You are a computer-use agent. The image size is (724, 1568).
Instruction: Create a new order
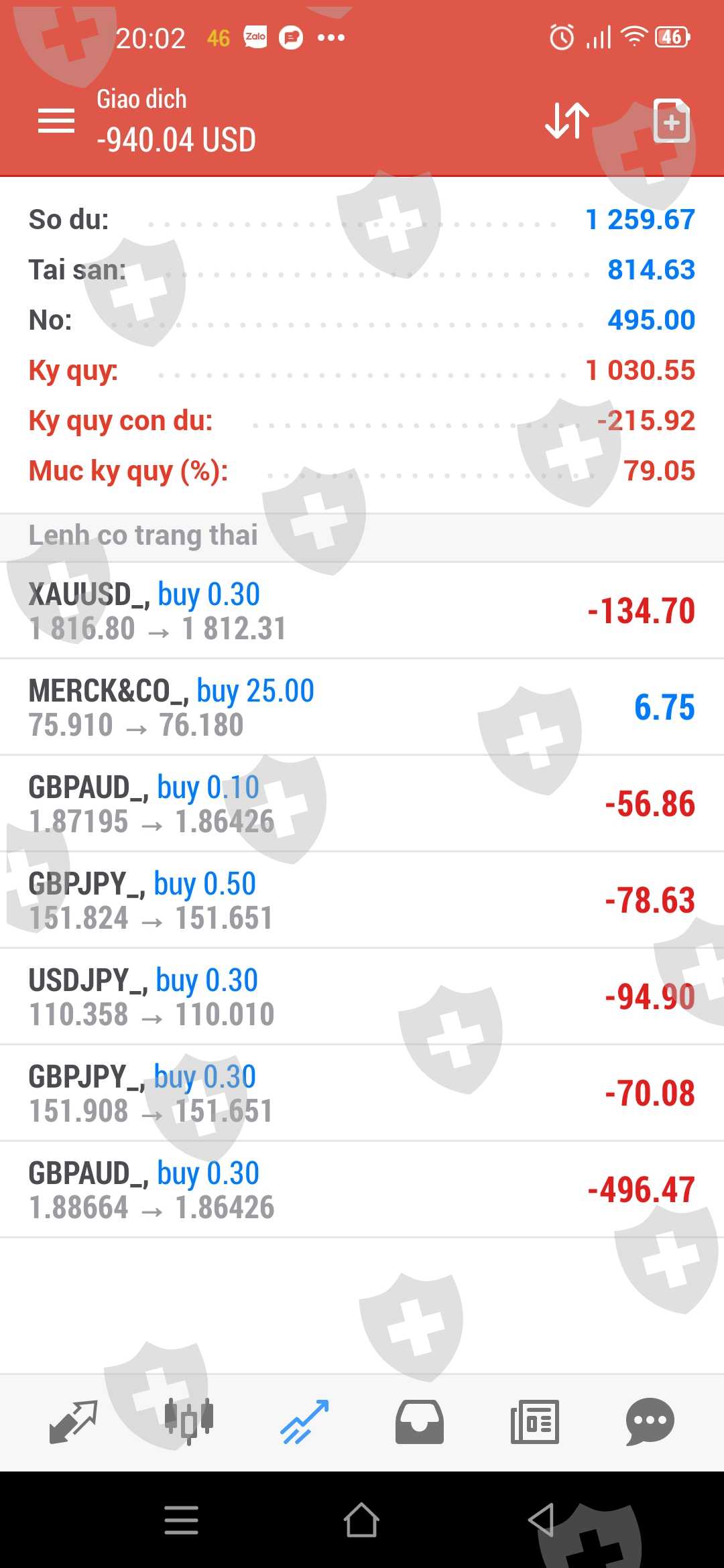click(671, 121)
